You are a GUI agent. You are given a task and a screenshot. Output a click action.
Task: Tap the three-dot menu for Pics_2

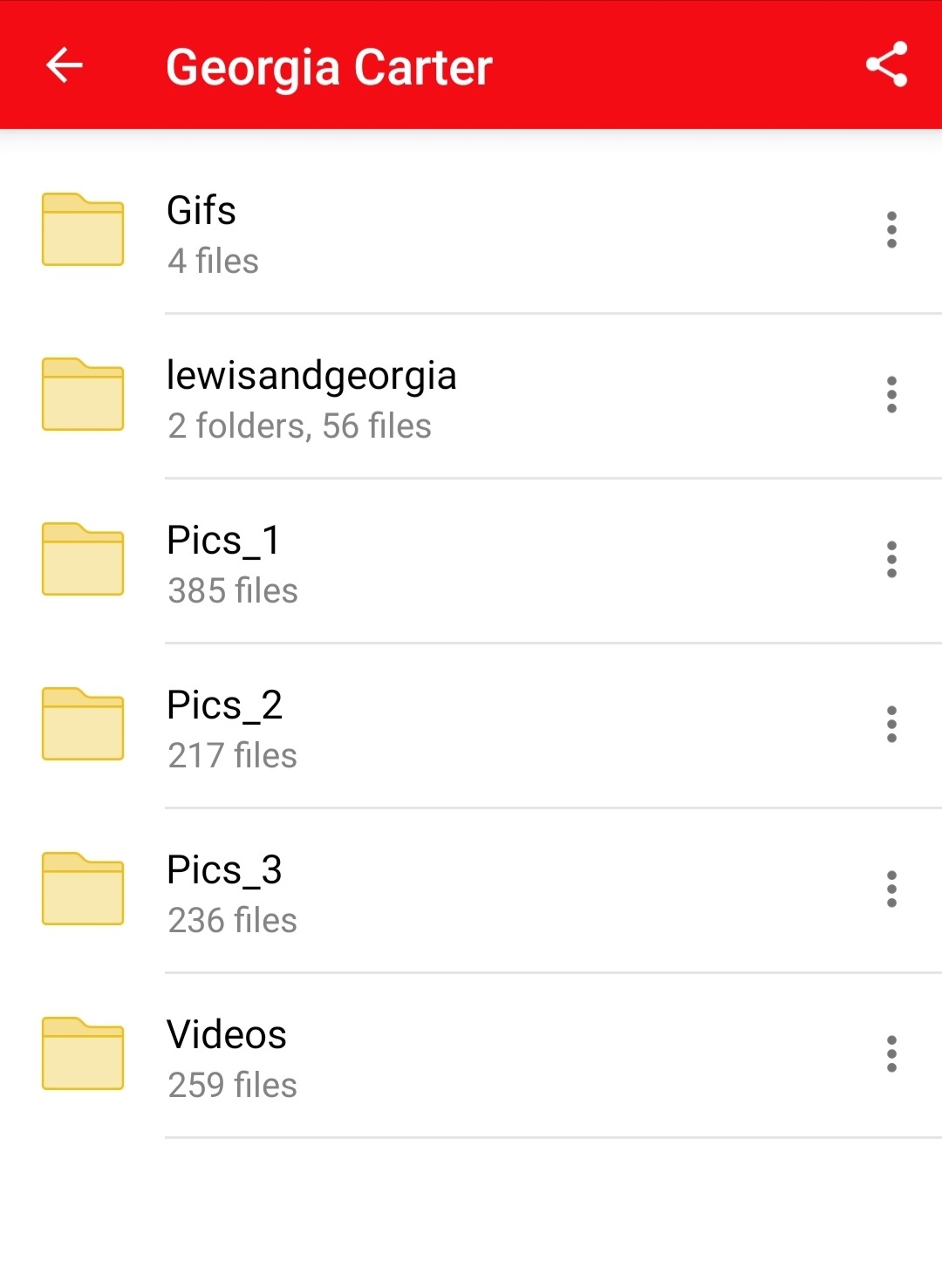[891, 725]
